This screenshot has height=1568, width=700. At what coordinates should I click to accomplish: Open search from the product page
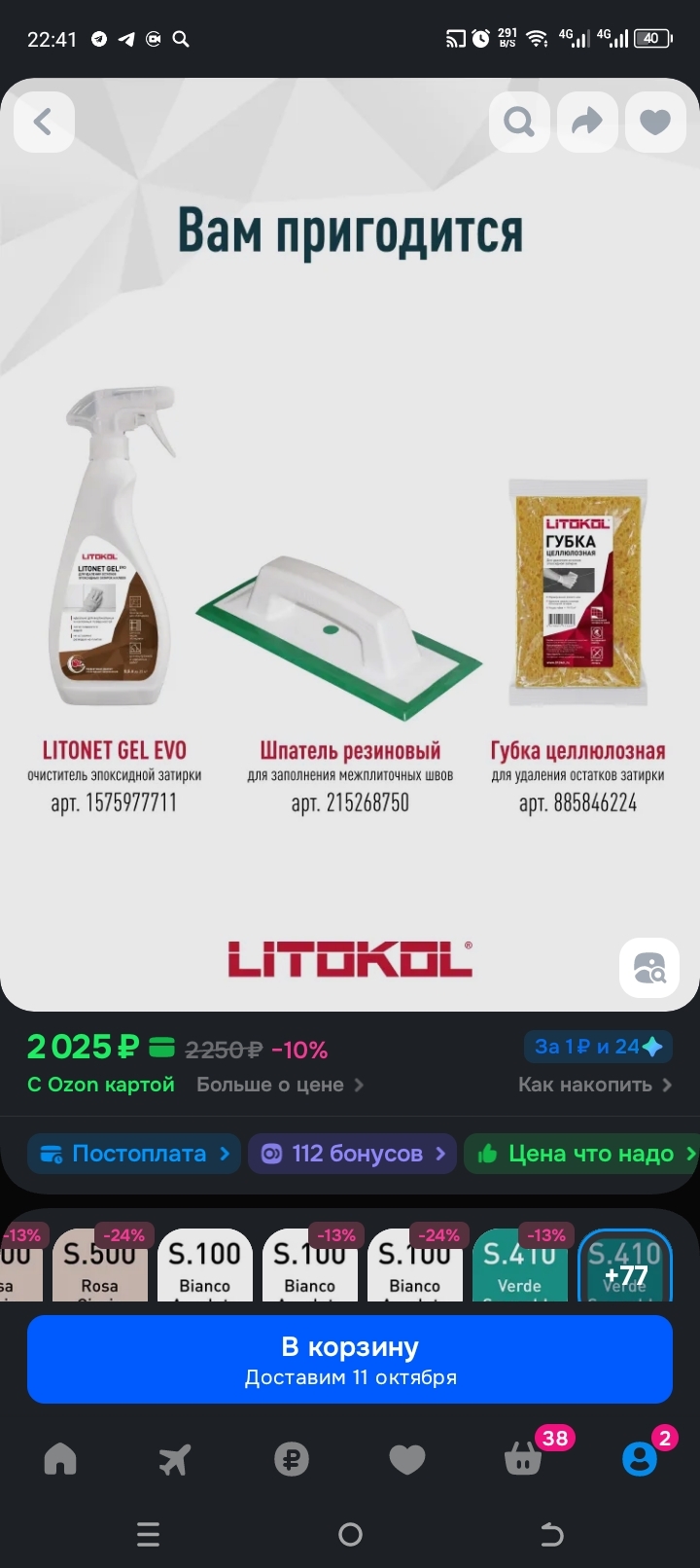(519, 122)
